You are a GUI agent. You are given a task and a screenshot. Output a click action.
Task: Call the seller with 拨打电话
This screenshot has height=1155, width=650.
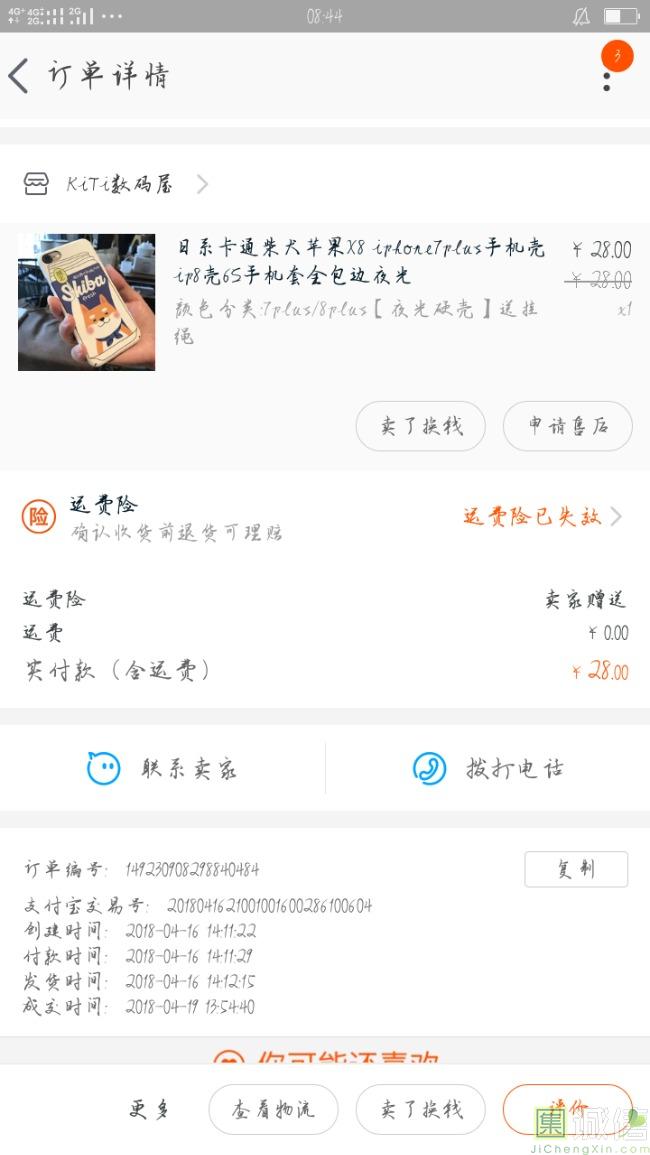click(488, 768)
